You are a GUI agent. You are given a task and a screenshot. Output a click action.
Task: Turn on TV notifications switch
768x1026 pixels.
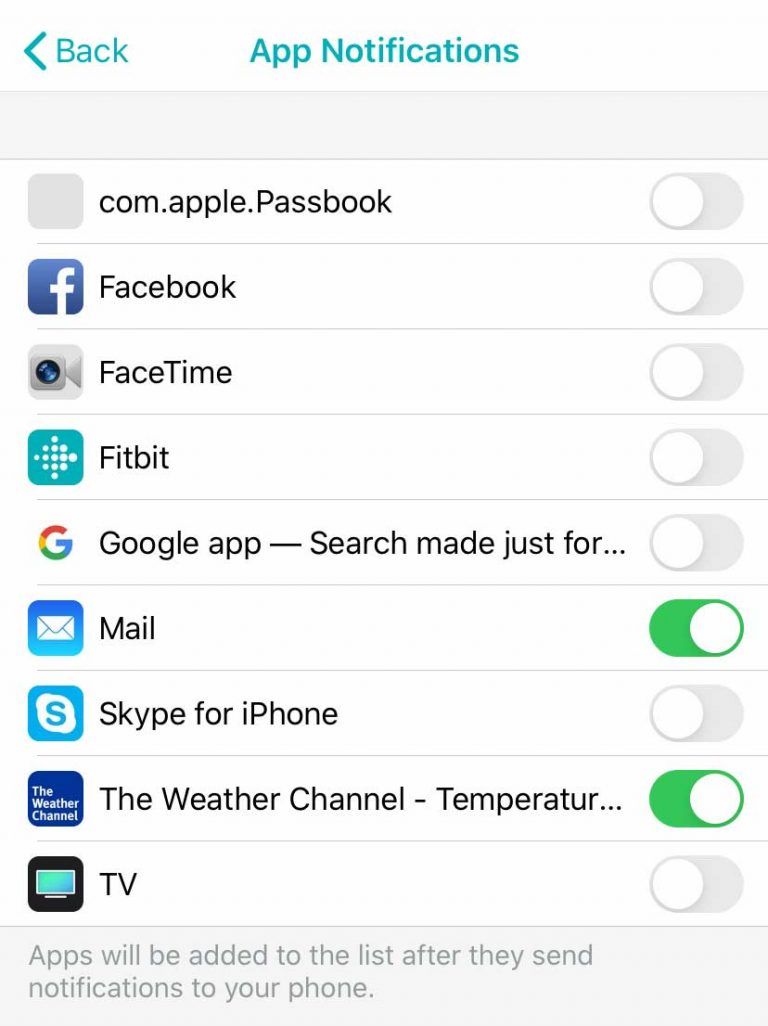[695, 884]
